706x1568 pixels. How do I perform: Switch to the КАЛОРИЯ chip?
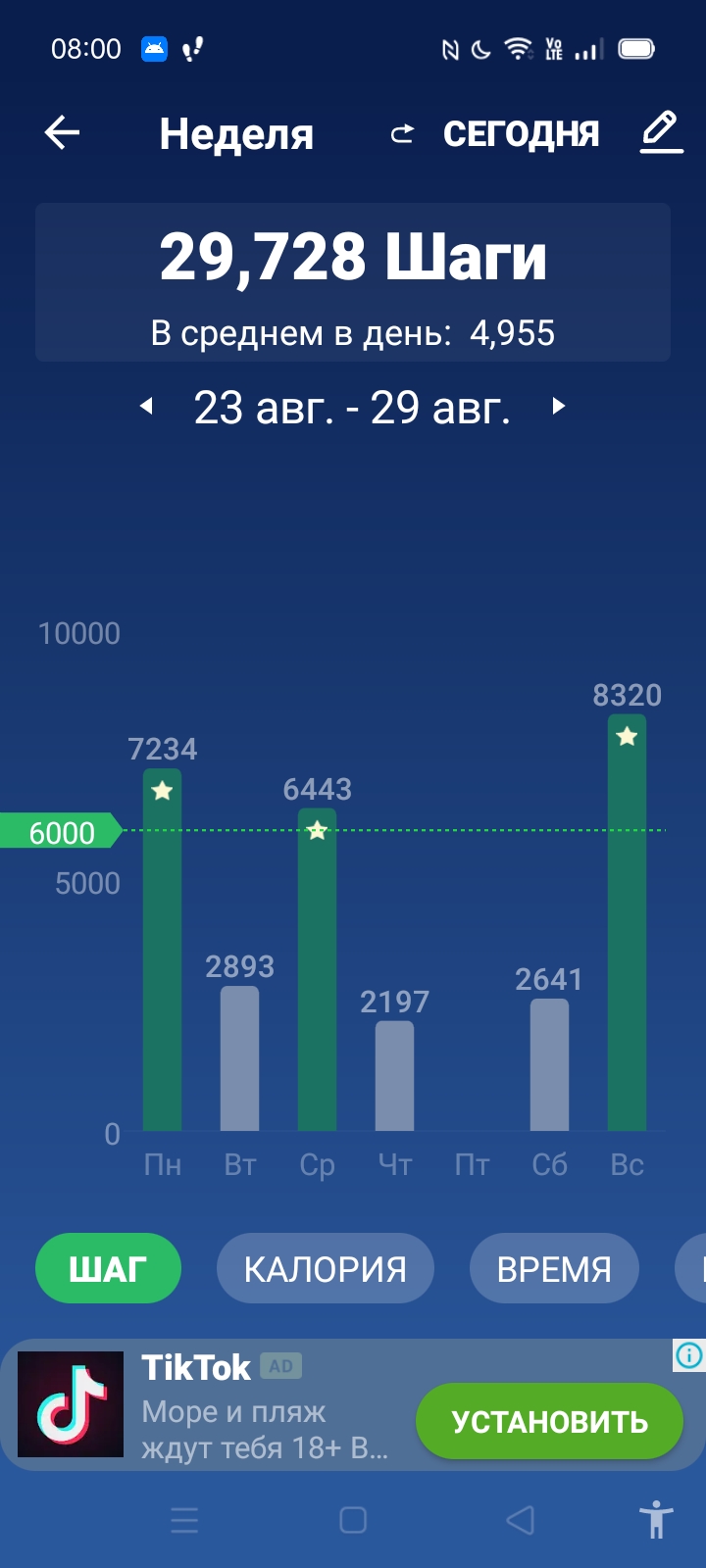tap(326, 1268)
